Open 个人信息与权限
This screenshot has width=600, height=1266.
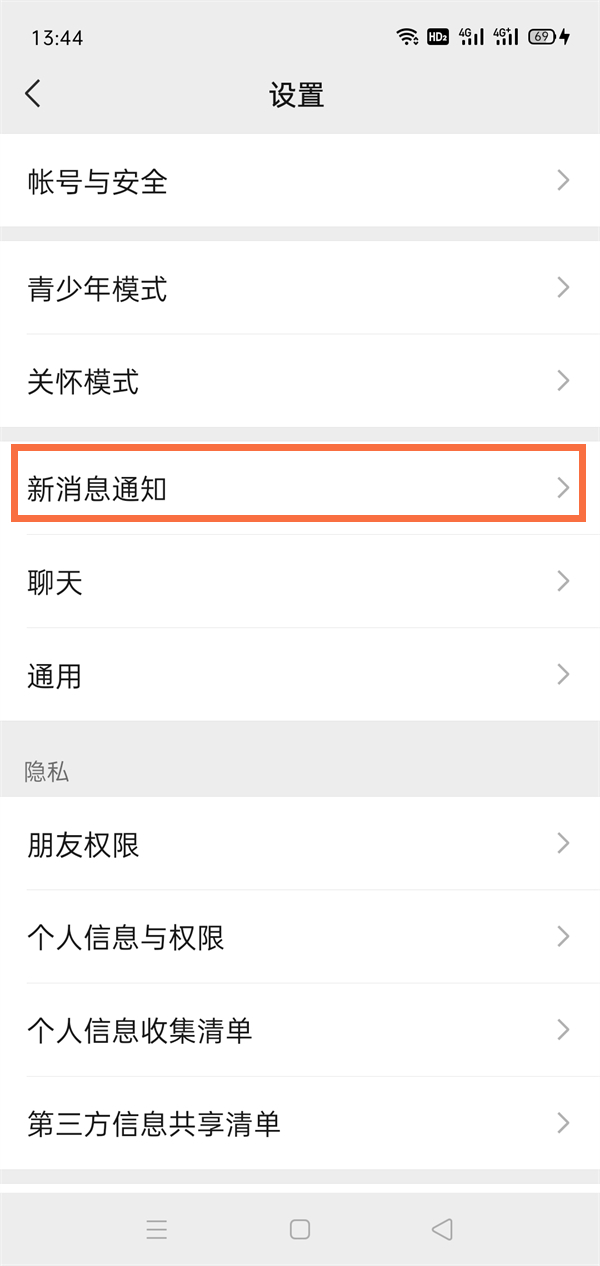(x=300, y=937)
